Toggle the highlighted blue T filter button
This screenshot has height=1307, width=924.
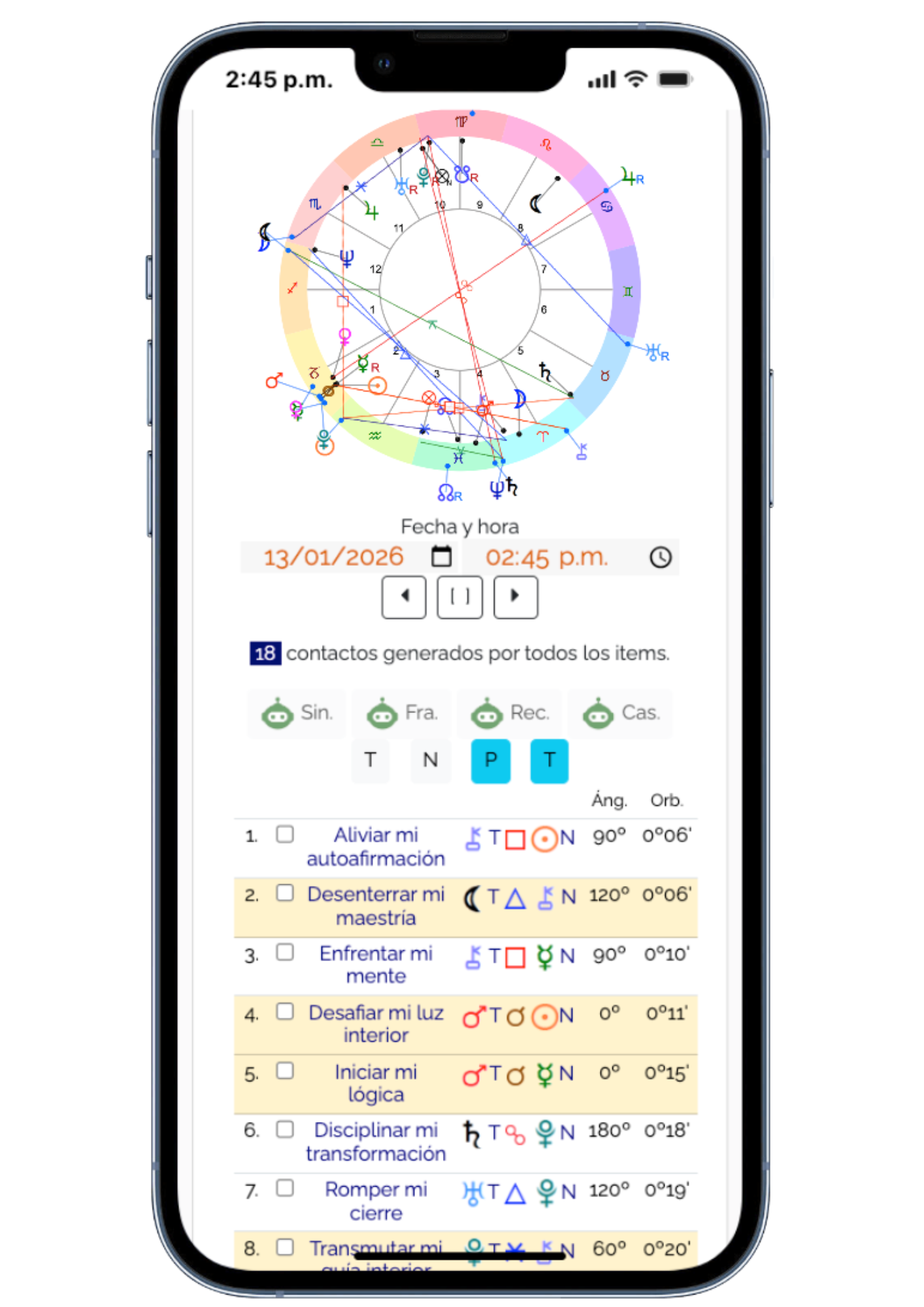[549, 760]
